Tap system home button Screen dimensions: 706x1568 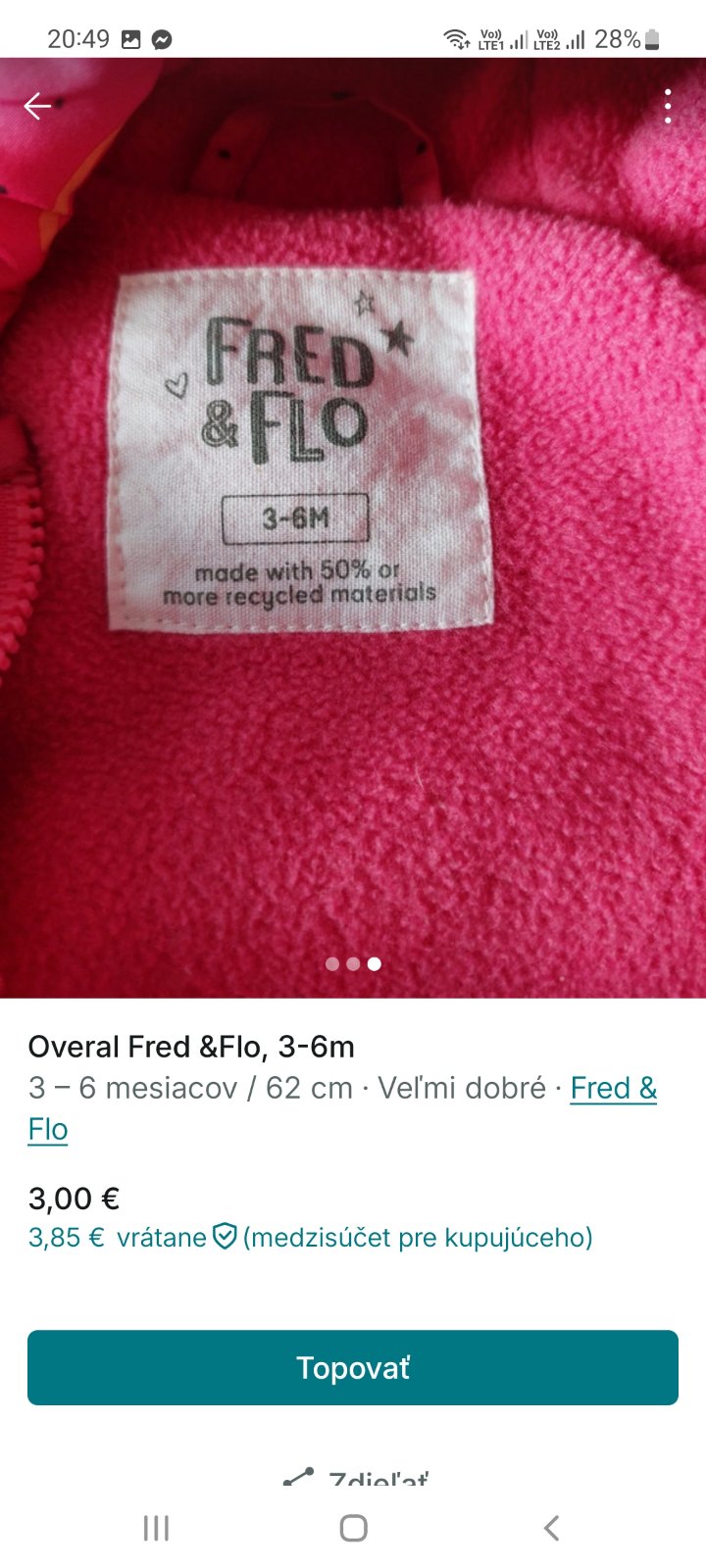[353, 1528]
